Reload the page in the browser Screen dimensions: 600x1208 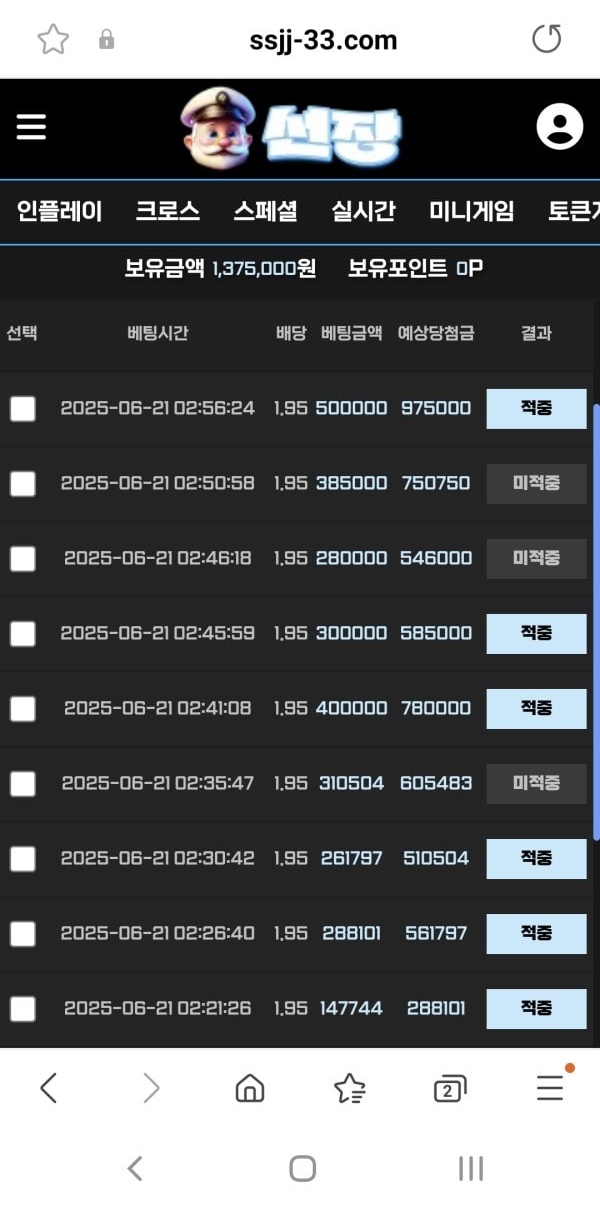pyautogui.click(x=546, y=40)
